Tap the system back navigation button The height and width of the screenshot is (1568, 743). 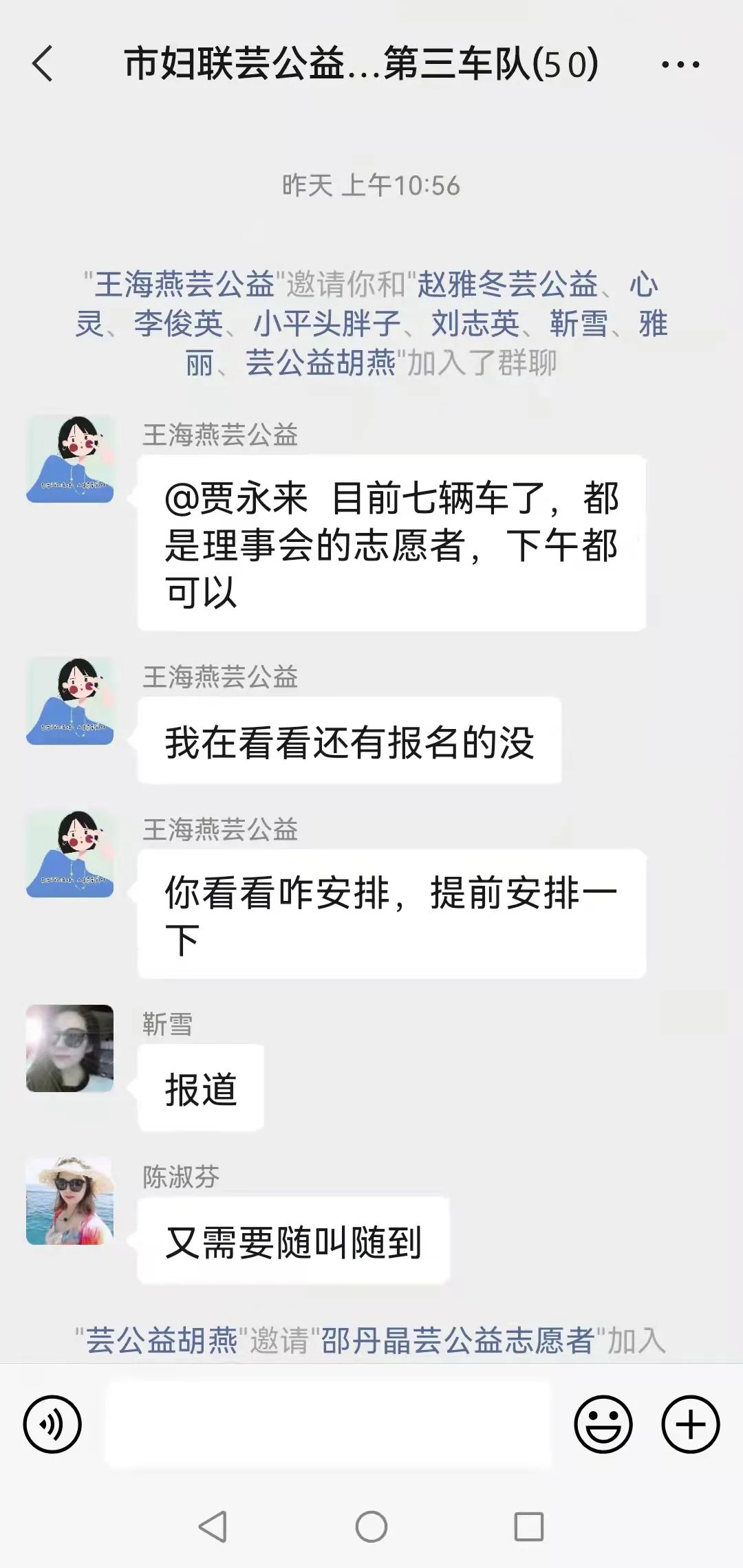213,1527
